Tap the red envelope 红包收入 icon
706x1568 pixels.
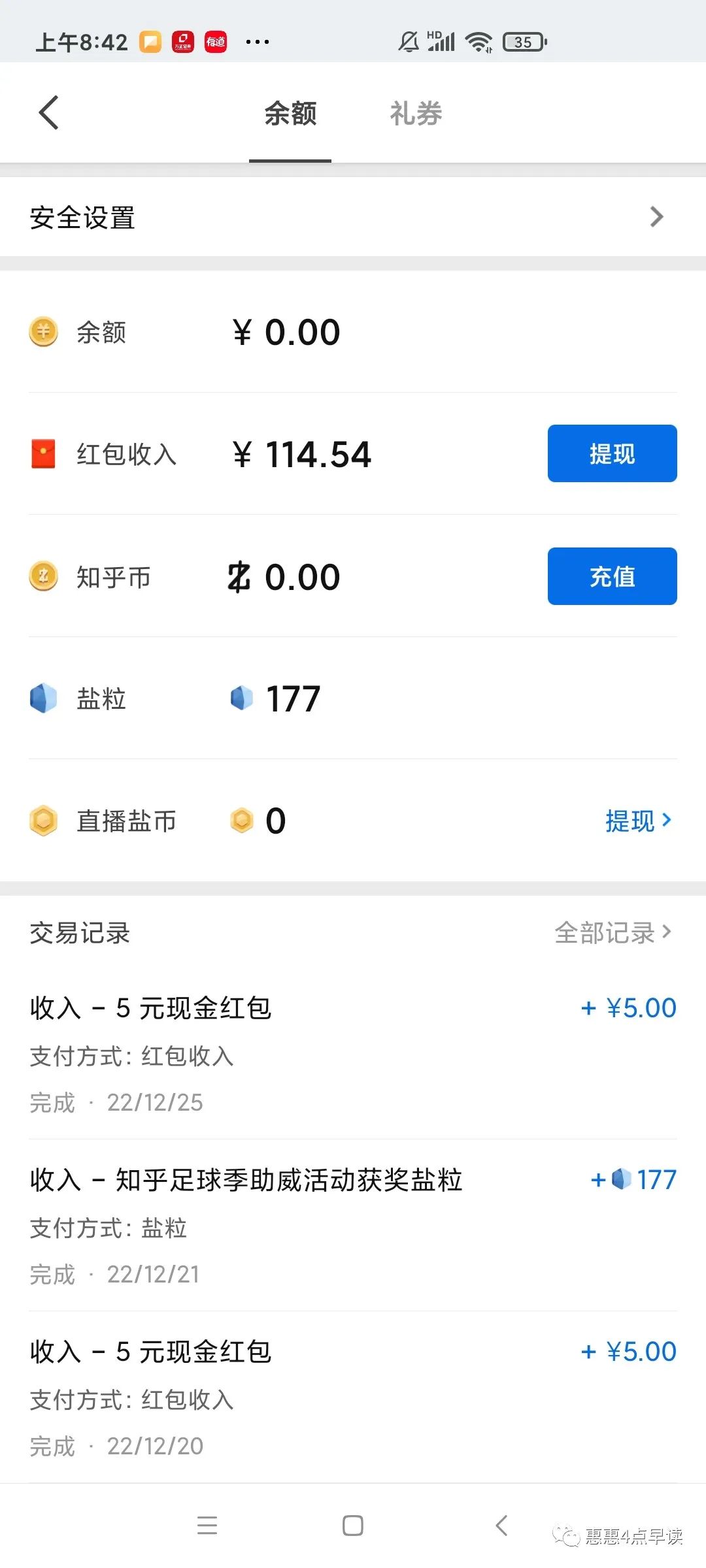coord(43,453)
